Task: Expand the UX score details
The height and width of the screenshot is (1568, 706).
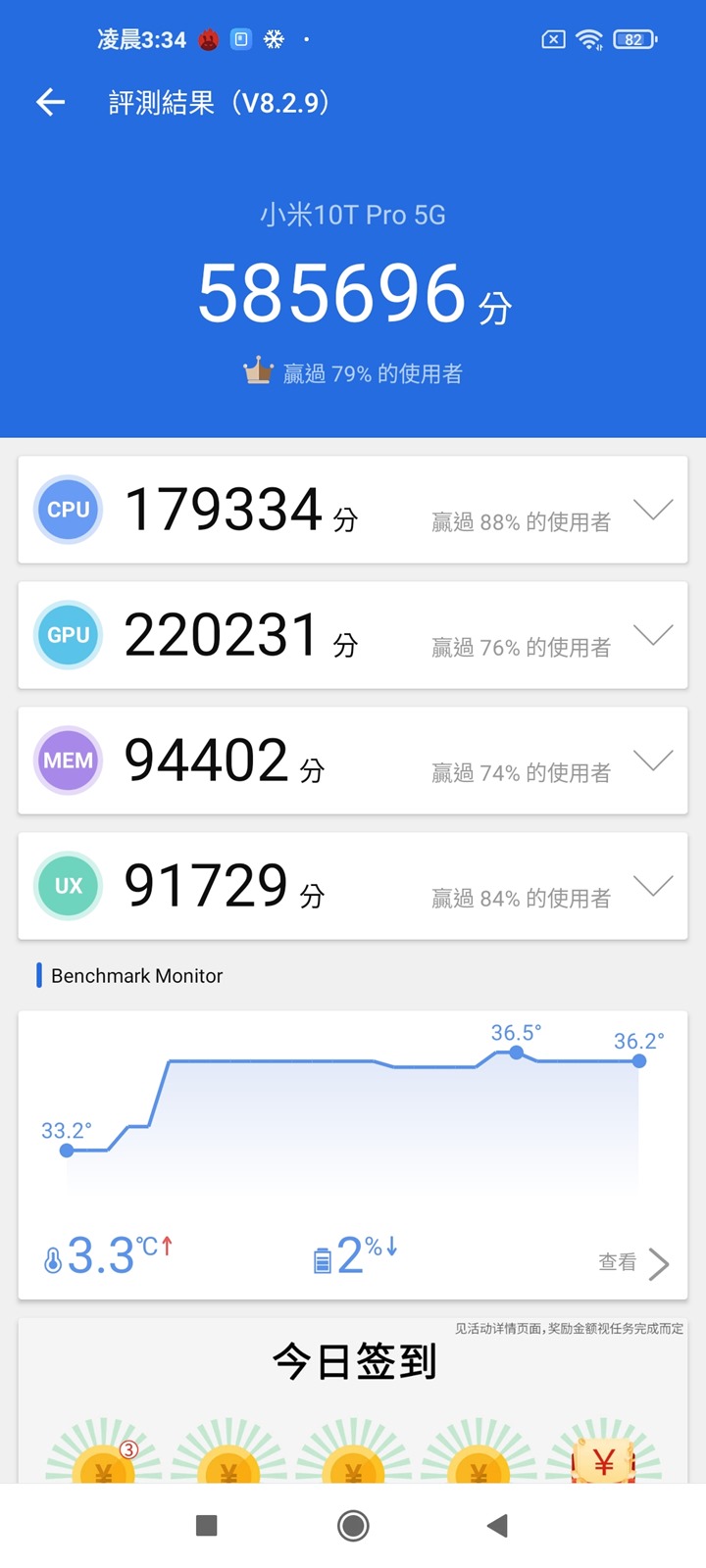Action: pos(652,886)
